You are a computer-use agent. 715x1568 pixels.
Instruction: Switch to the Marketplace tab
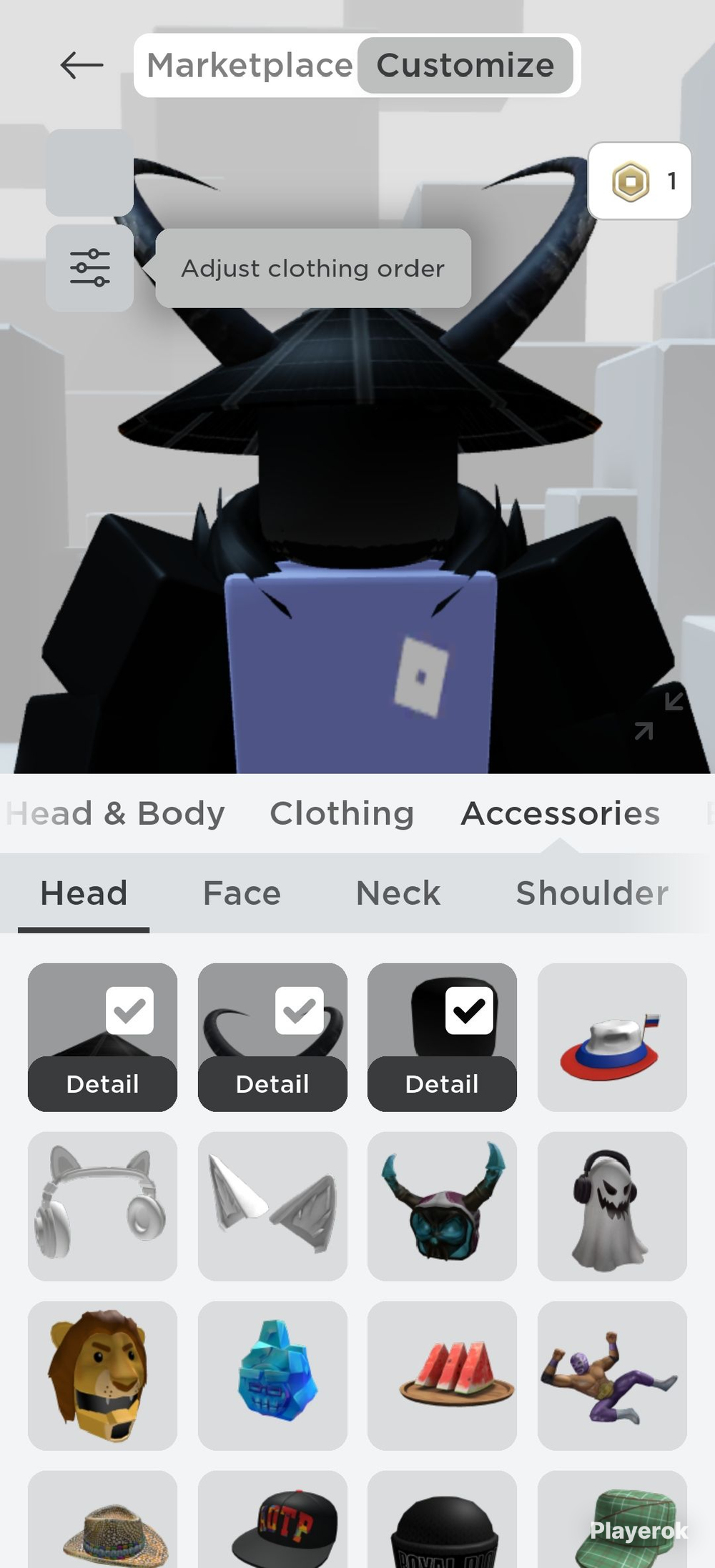tap(250, 65)
